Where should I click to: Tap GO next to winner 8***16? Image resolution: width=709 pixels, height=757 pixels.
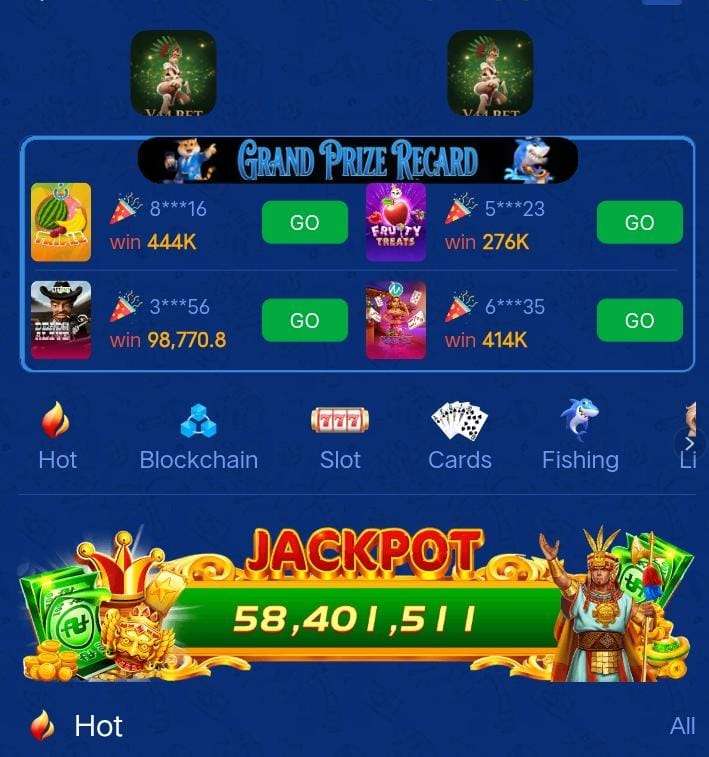point(304,222)
